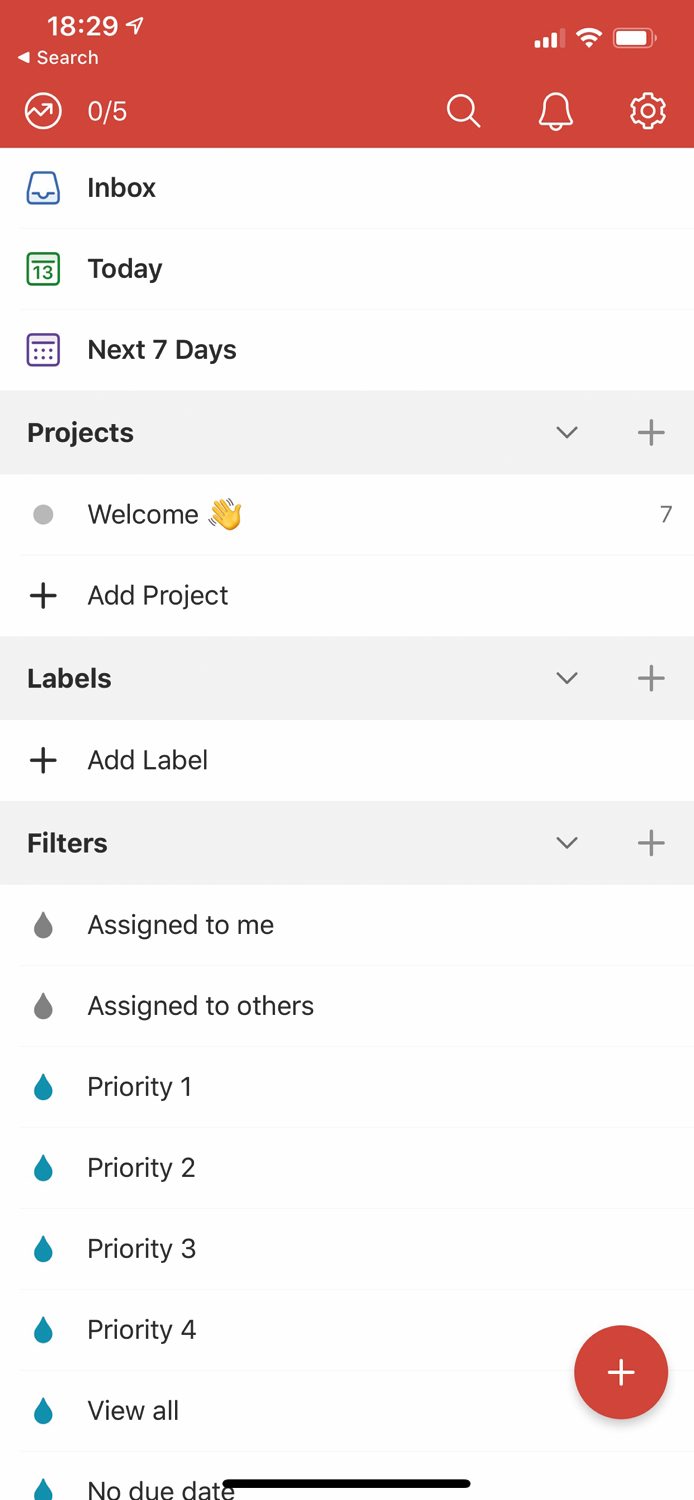
Task: Open the Welcome project
Action: click(347, 515)
